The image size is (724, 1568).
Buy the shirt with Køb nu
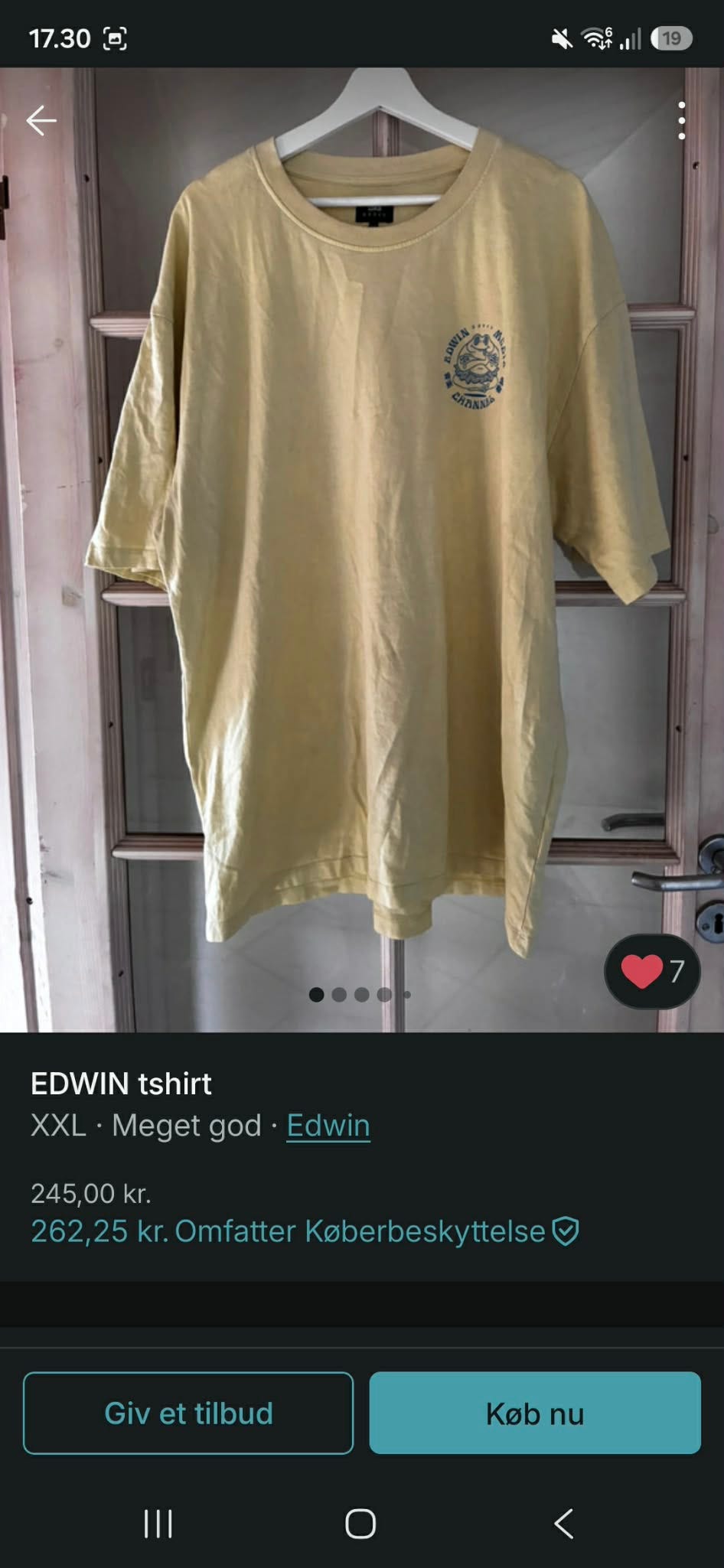pyautogui.click(x=535, y=1413)
